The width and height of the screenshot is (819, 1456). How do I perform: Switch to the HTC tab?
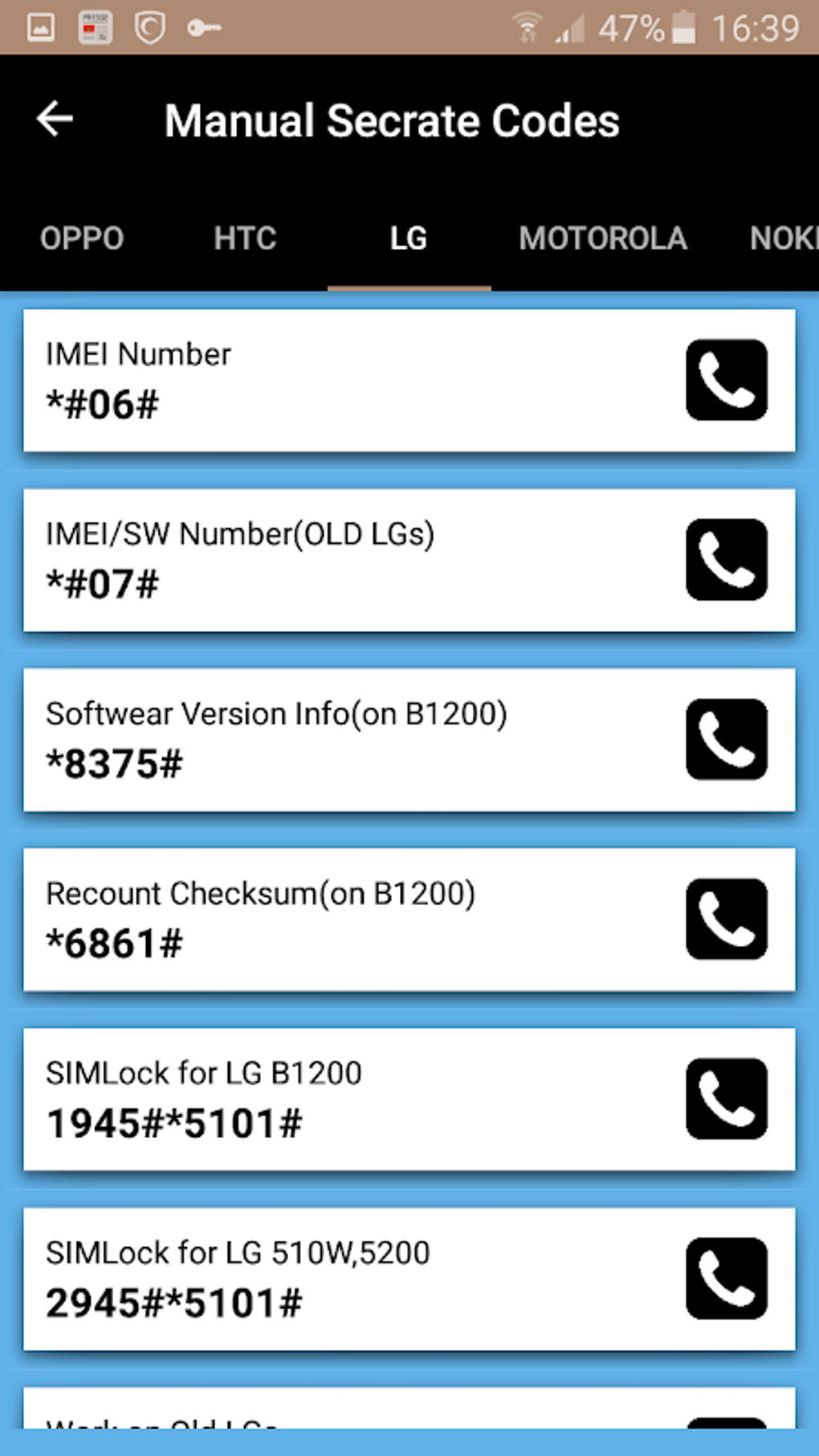(x=246, y=239)
